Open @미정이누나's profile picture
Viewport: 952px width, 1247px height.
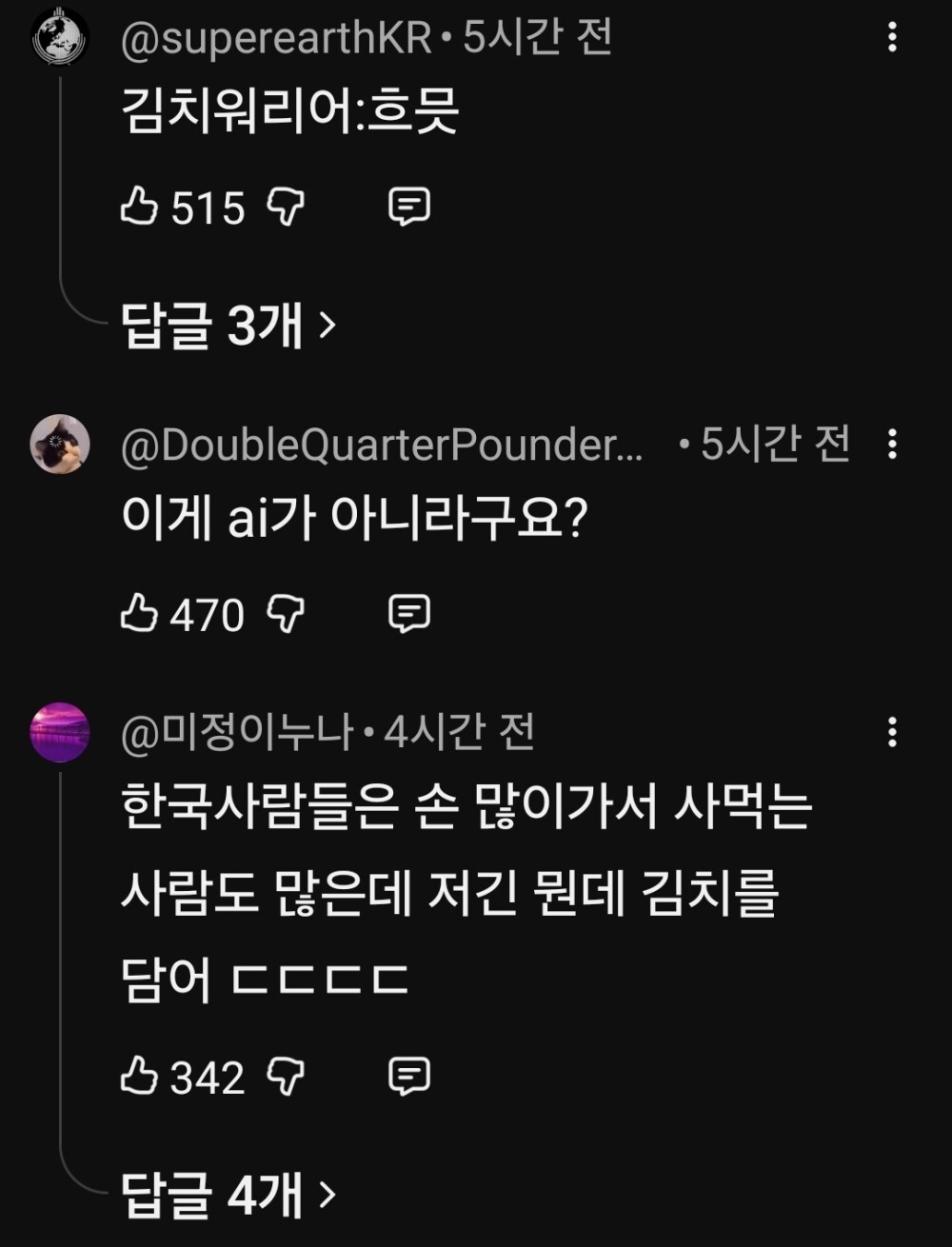[59, 733]
